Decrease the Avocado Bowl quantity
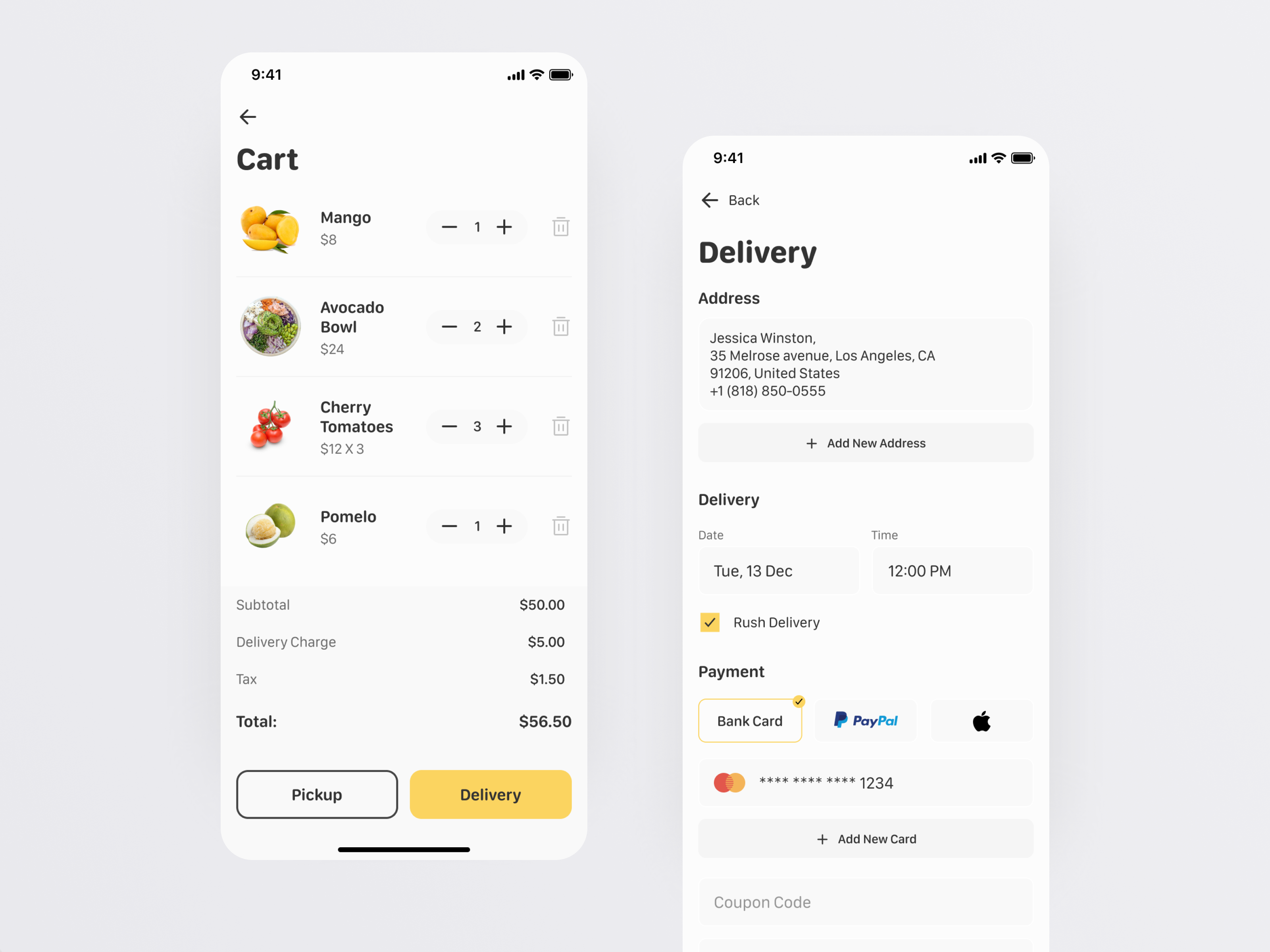Viewport: 1270px width, 952px height. (x=449, y=327)
